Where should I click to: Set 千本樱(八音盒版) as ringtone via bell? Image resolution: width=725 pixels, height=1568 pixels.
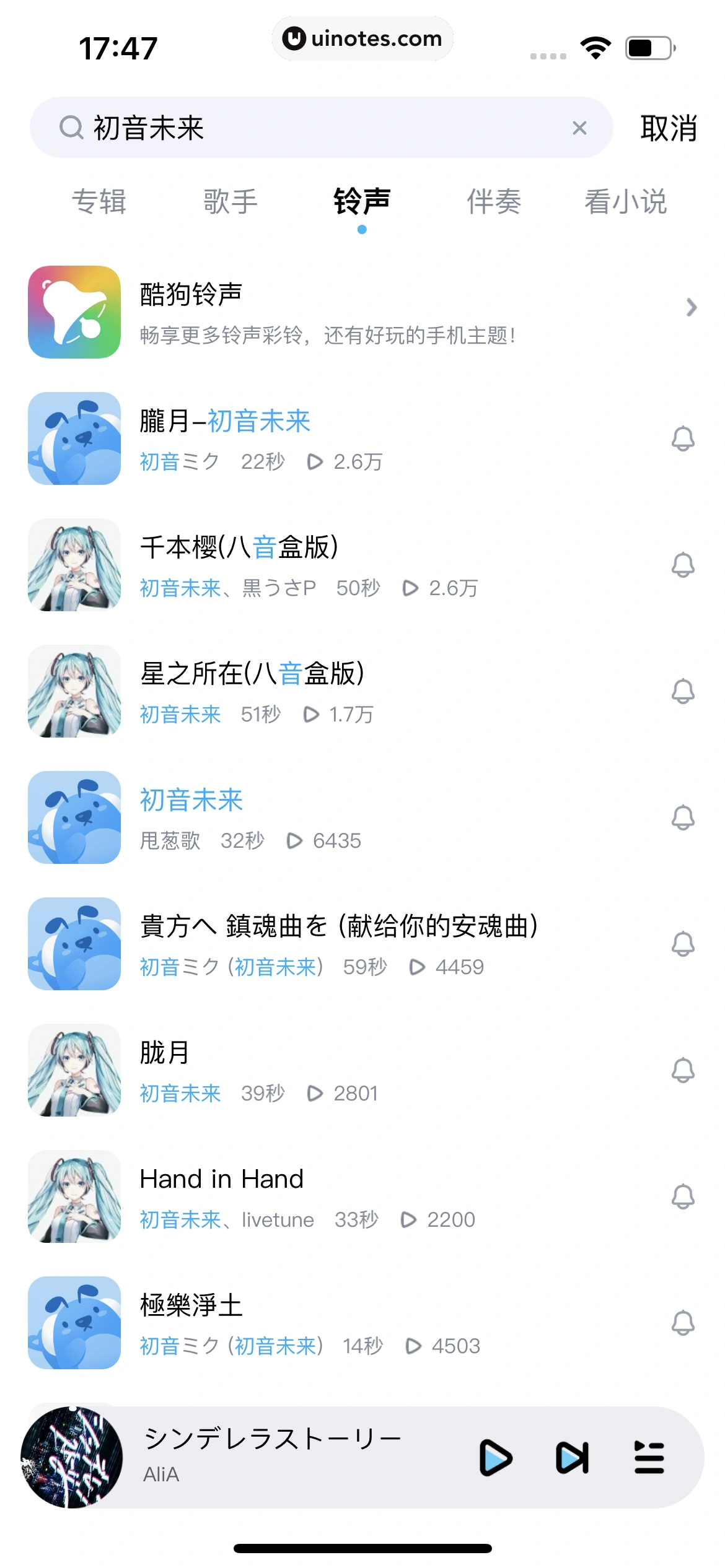(683, 565)
